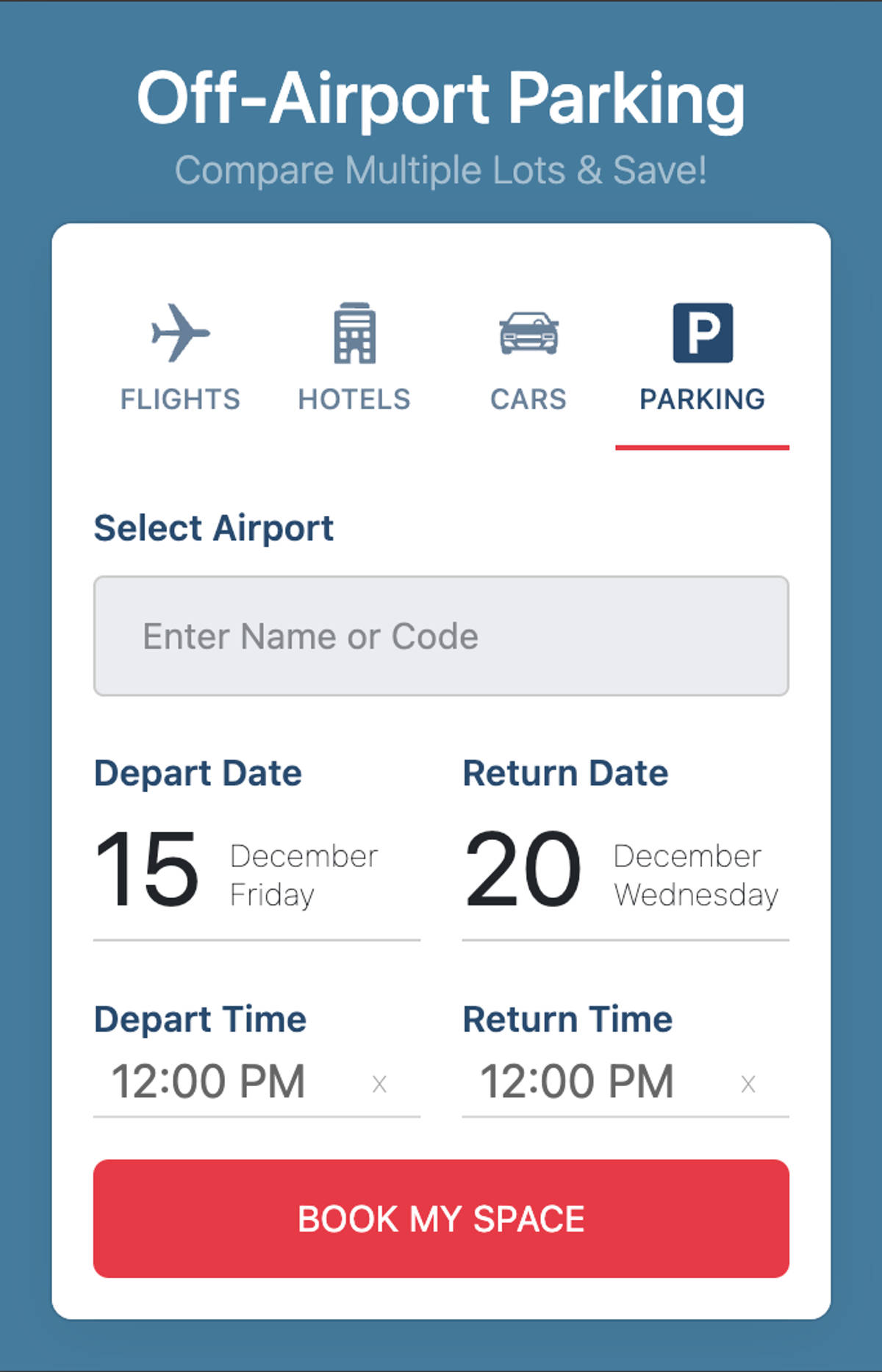882x1372 pixels.
Task: Click the Return Date label
Action: click(564, 772)
